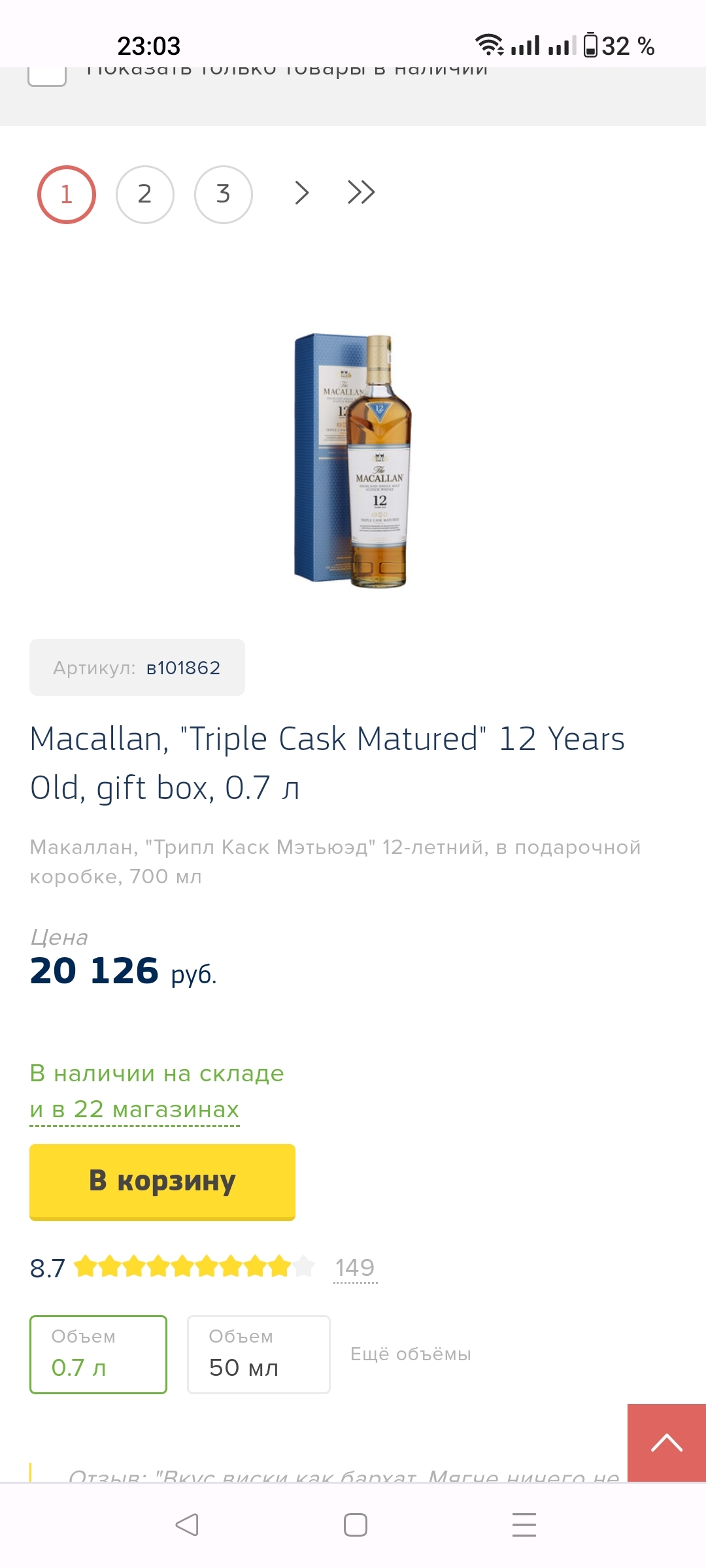Screen dimensions: 706x1568
Task: Add Macallan to cart with В корзину
Action: click(162, 1181)
